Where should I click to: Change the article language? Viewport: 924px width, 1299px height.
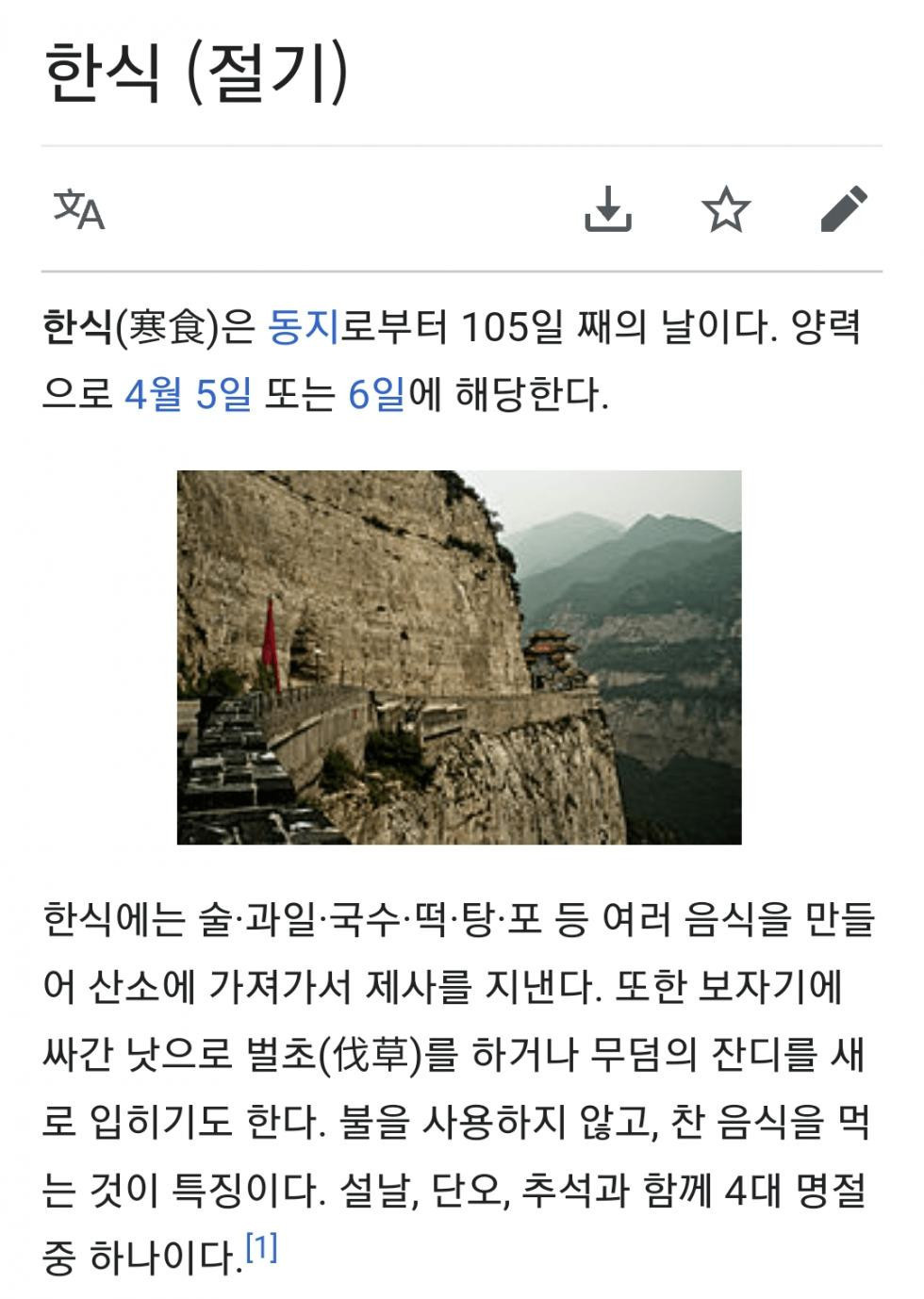click(x=79, y=209)
